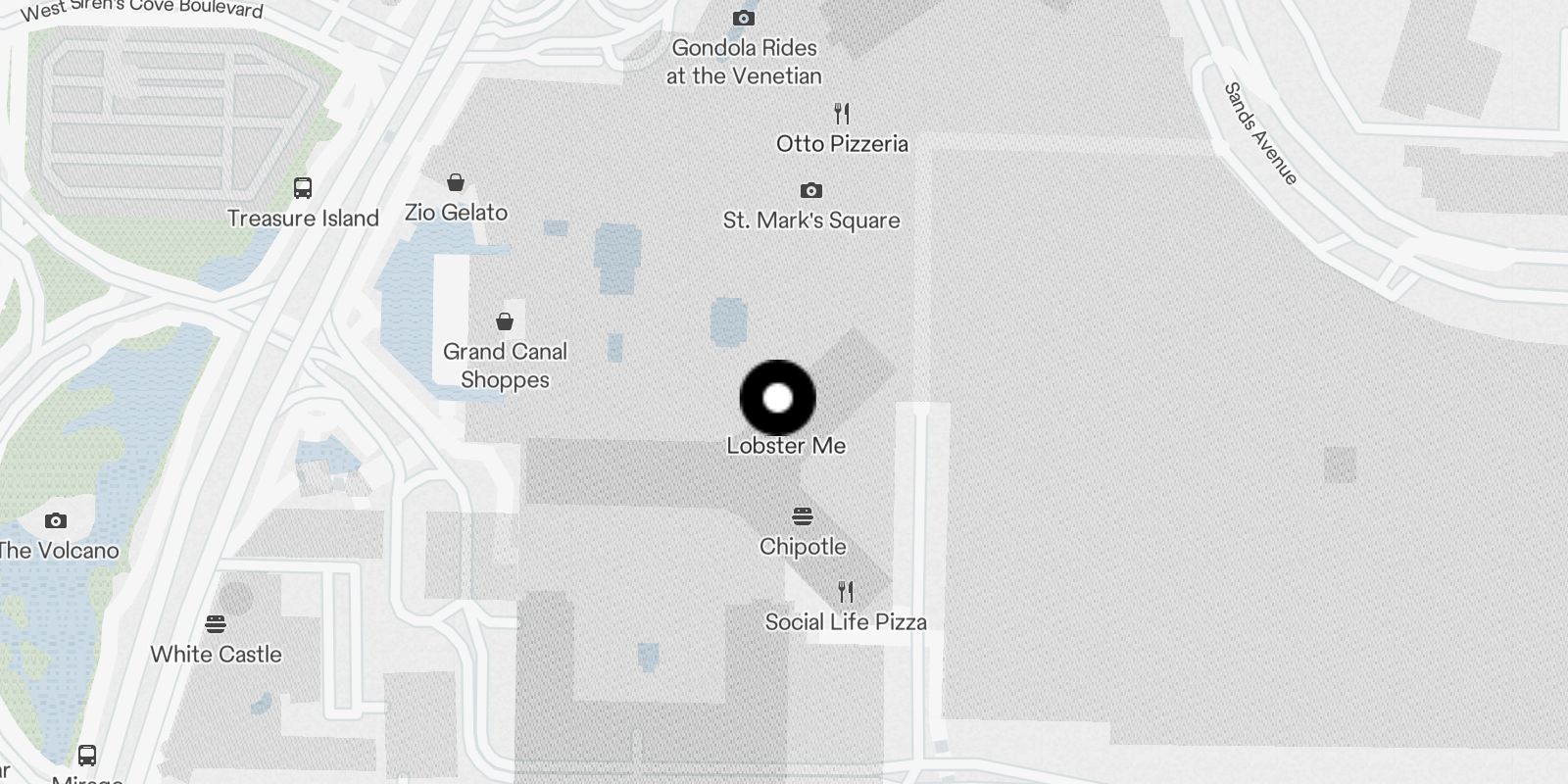Tap The Volcano attraction marker
The height and width of the screenshot is (784, 1568).
point(56,520)
